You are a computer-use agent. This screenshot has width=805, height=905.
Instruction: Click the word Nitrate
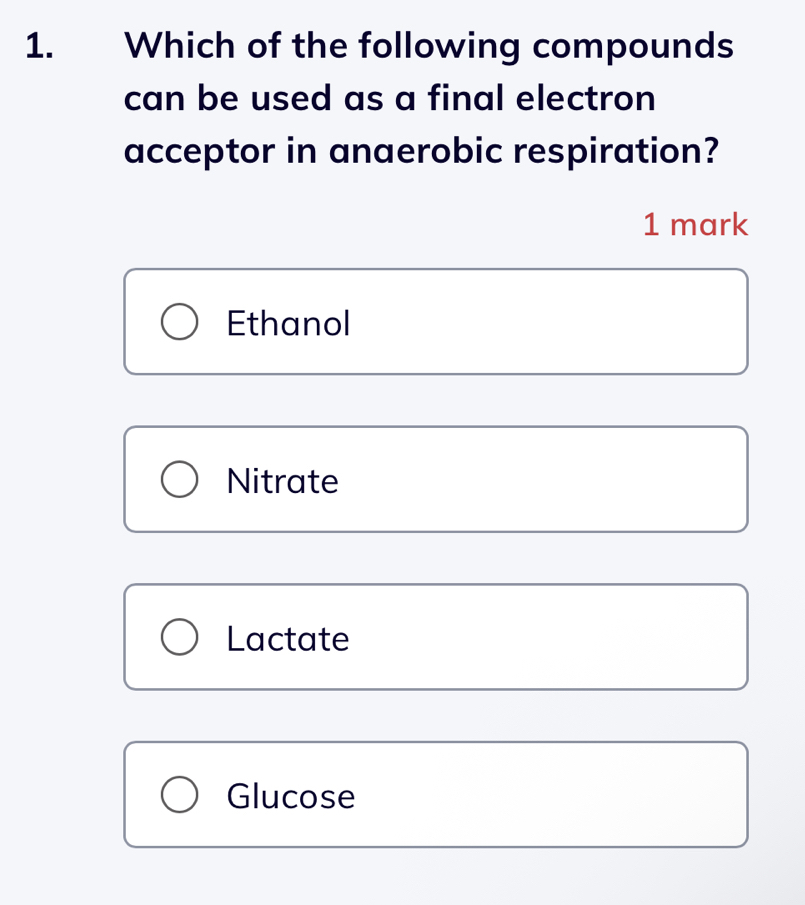283,480
